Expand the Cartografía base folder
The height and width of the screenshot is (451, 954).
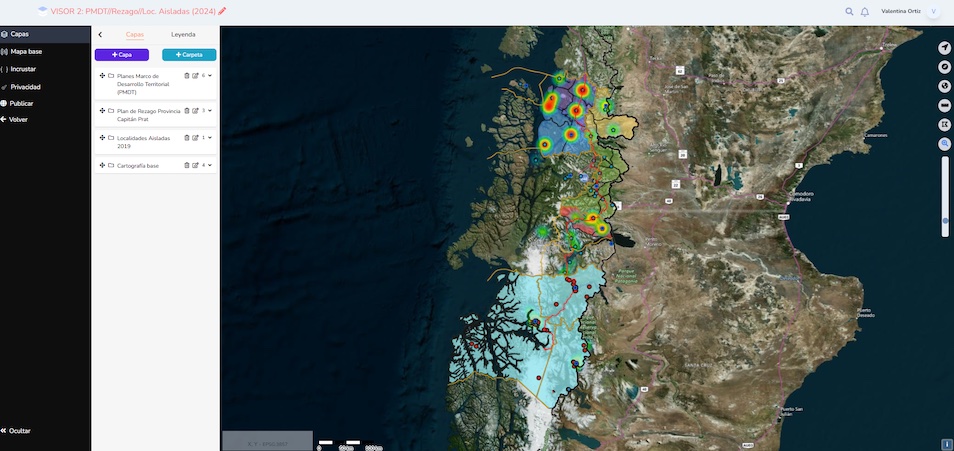210,164
